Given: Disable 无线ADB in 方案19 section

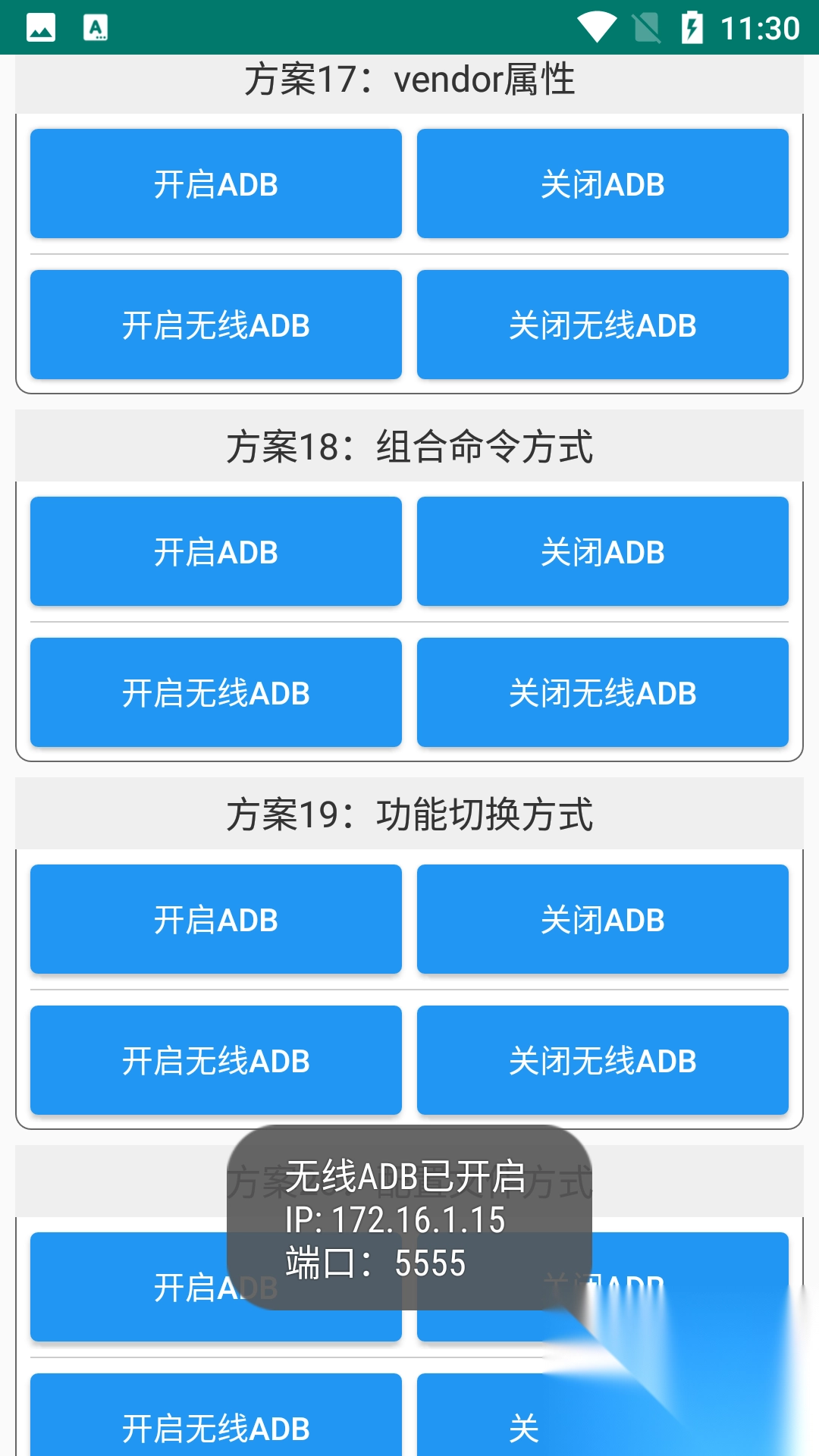Looking at the screenshot, I should (602, 1060).
